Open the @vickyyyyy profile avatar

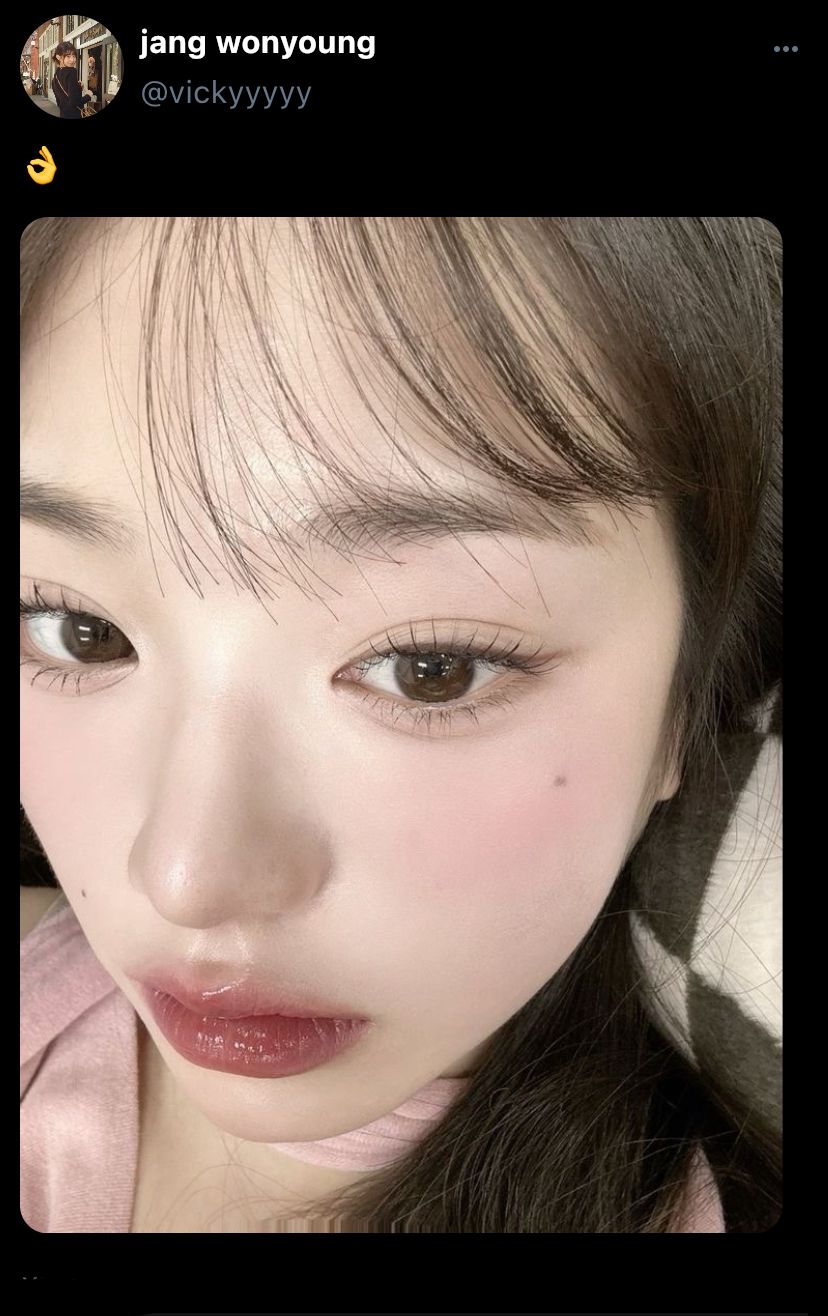71,67
